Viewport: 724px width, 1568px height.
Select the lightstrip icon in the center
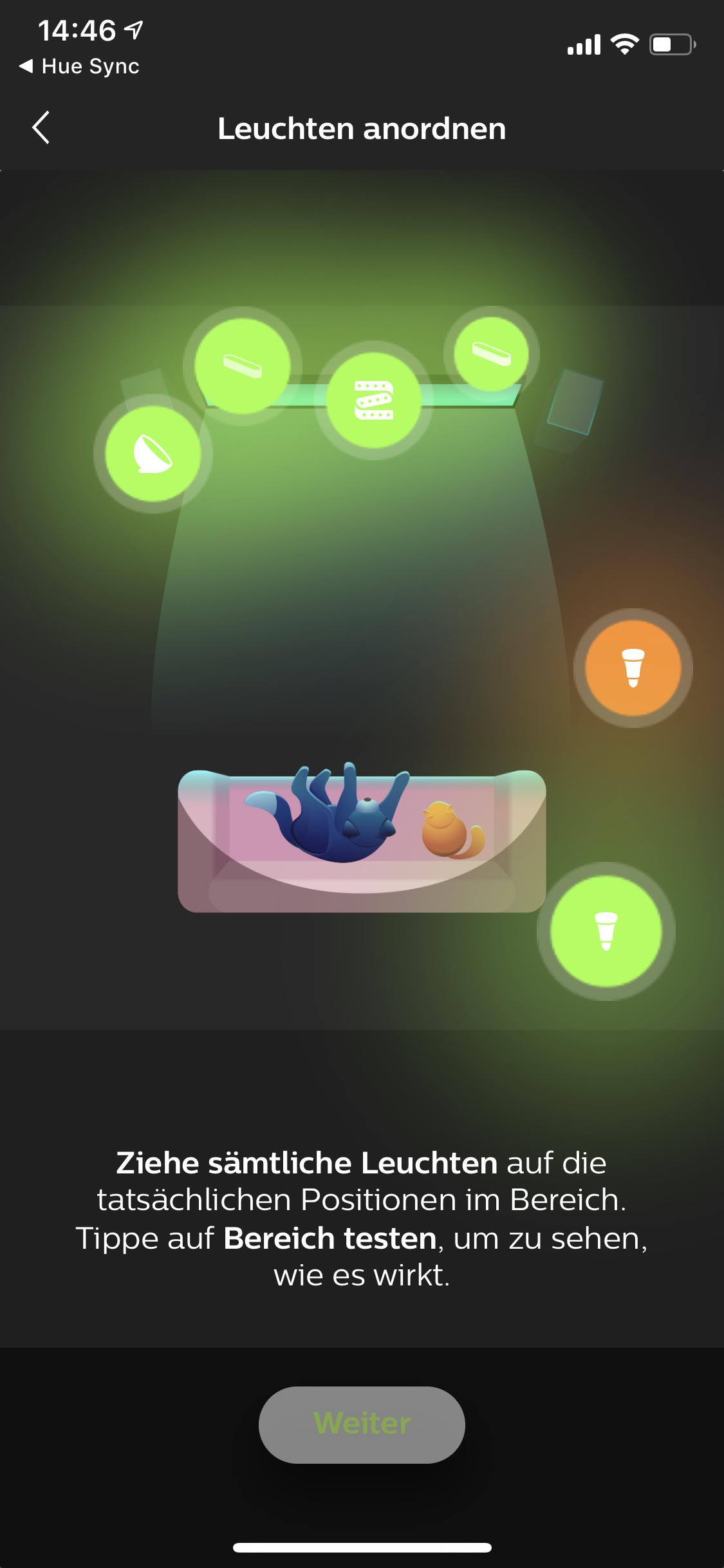(374, 400)
